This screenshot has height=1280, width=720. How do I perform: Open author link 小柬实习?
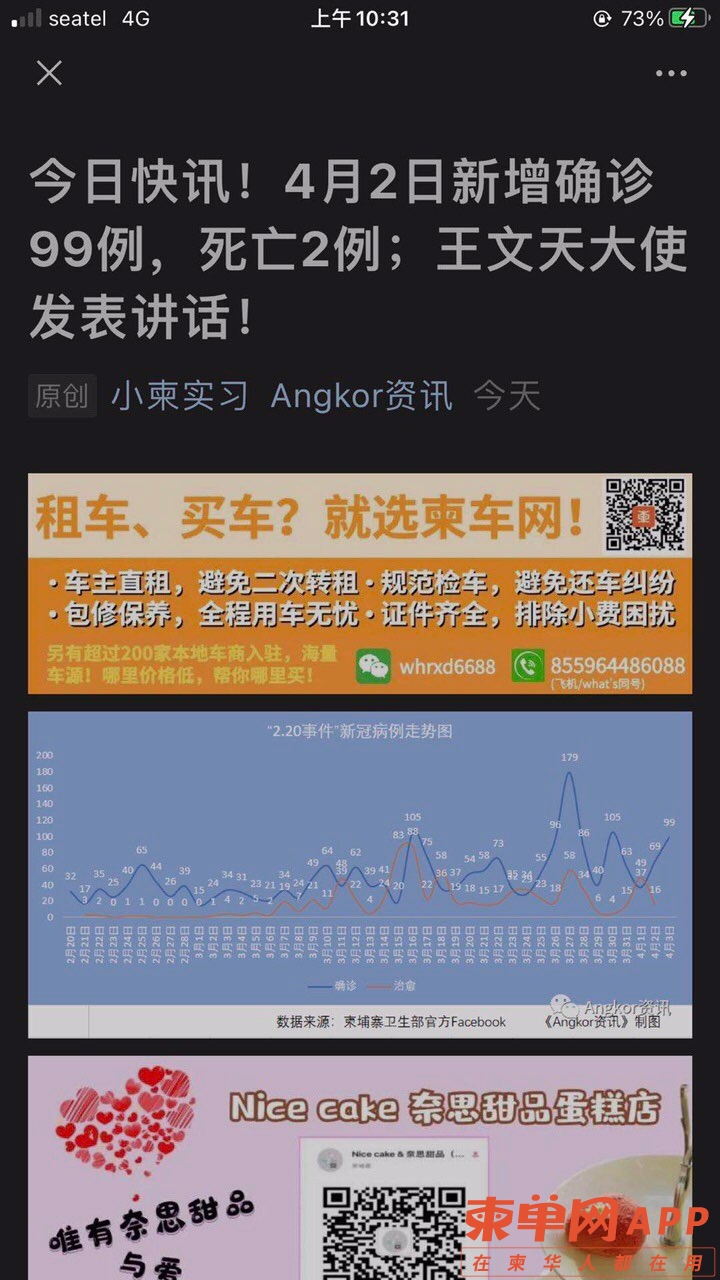pos(179,396)
